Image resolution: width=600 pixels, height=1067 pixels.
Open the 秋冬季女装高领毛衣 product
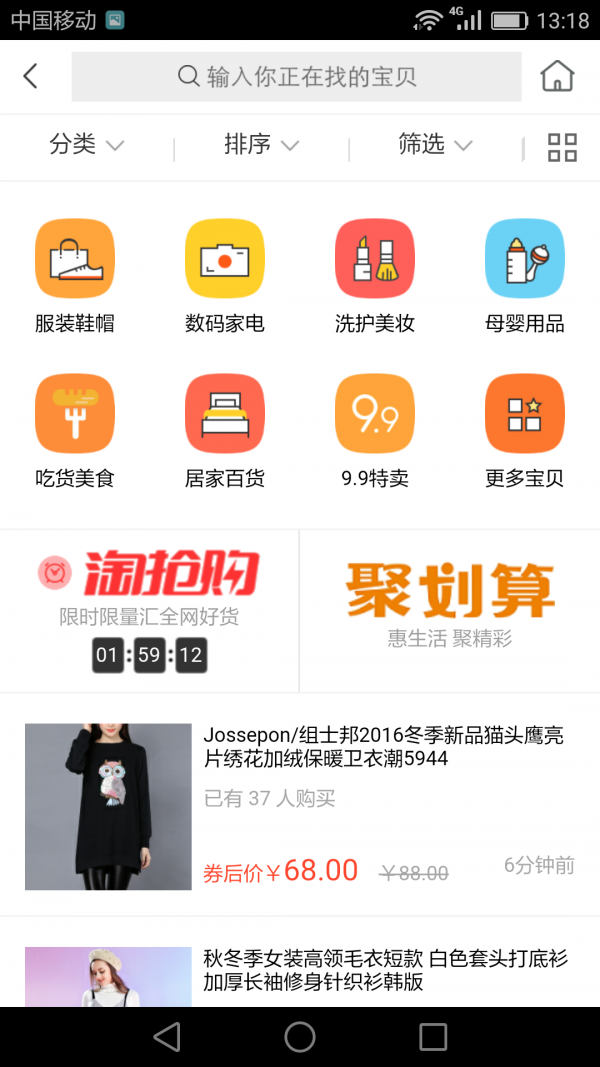tap(300, 972)
